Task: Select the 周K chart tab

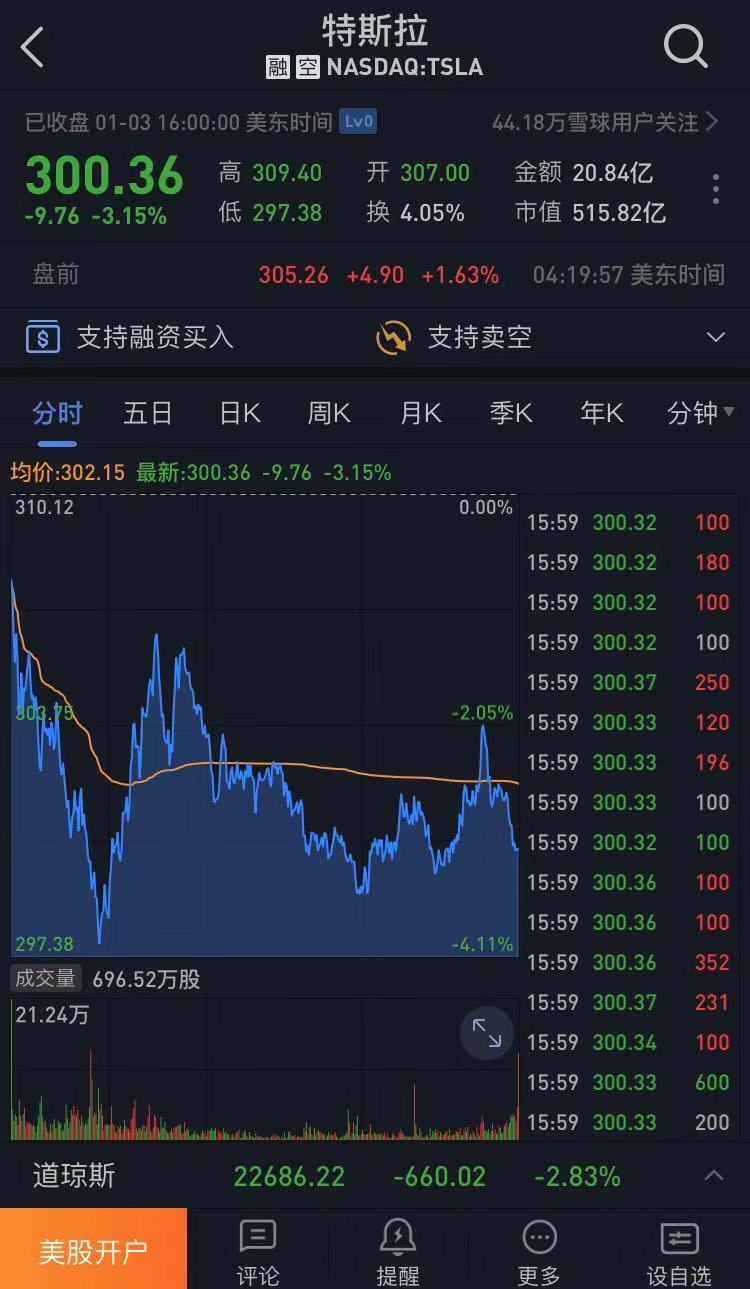Action: pyautogui.click(x=329, y=413)
